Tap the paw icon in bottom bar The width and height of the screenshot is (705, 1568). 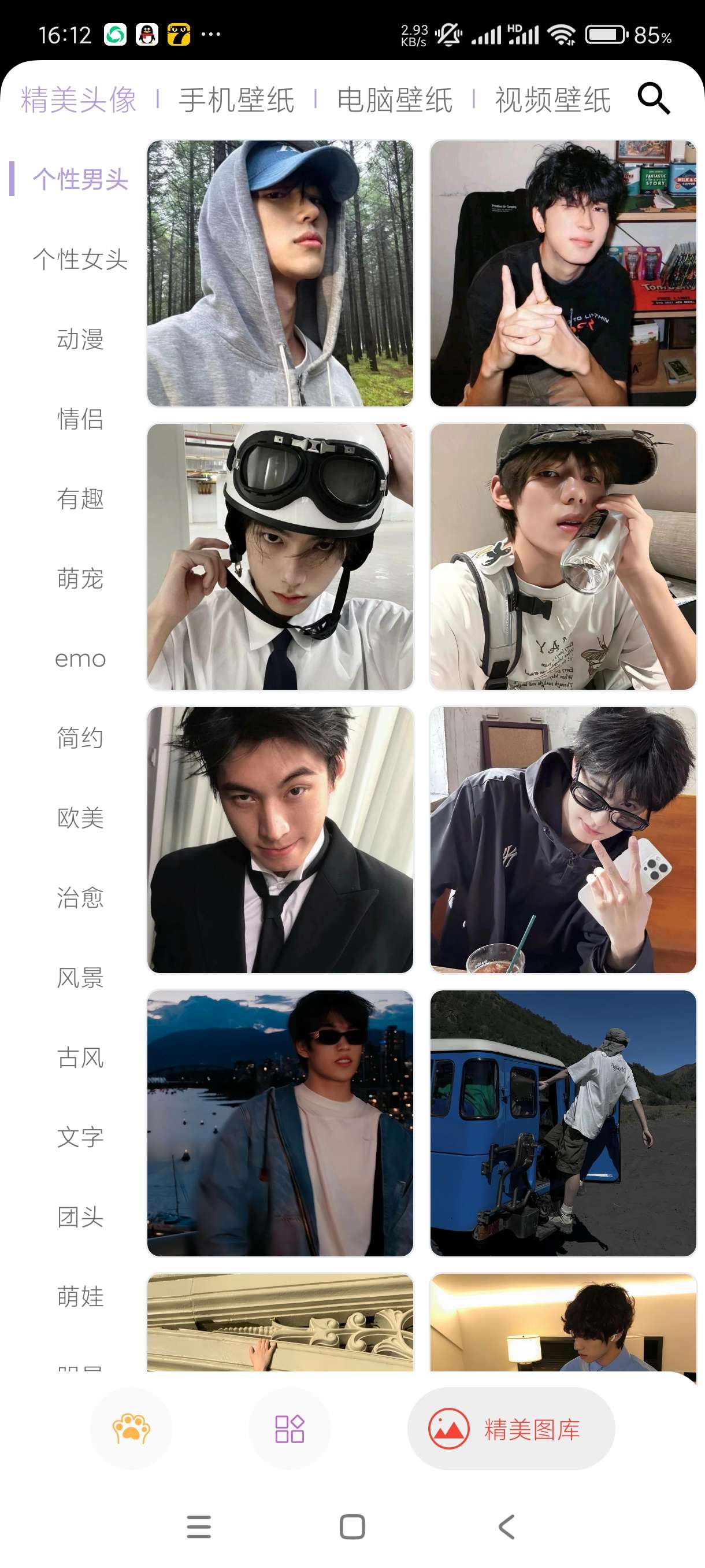coord(131,1429)
